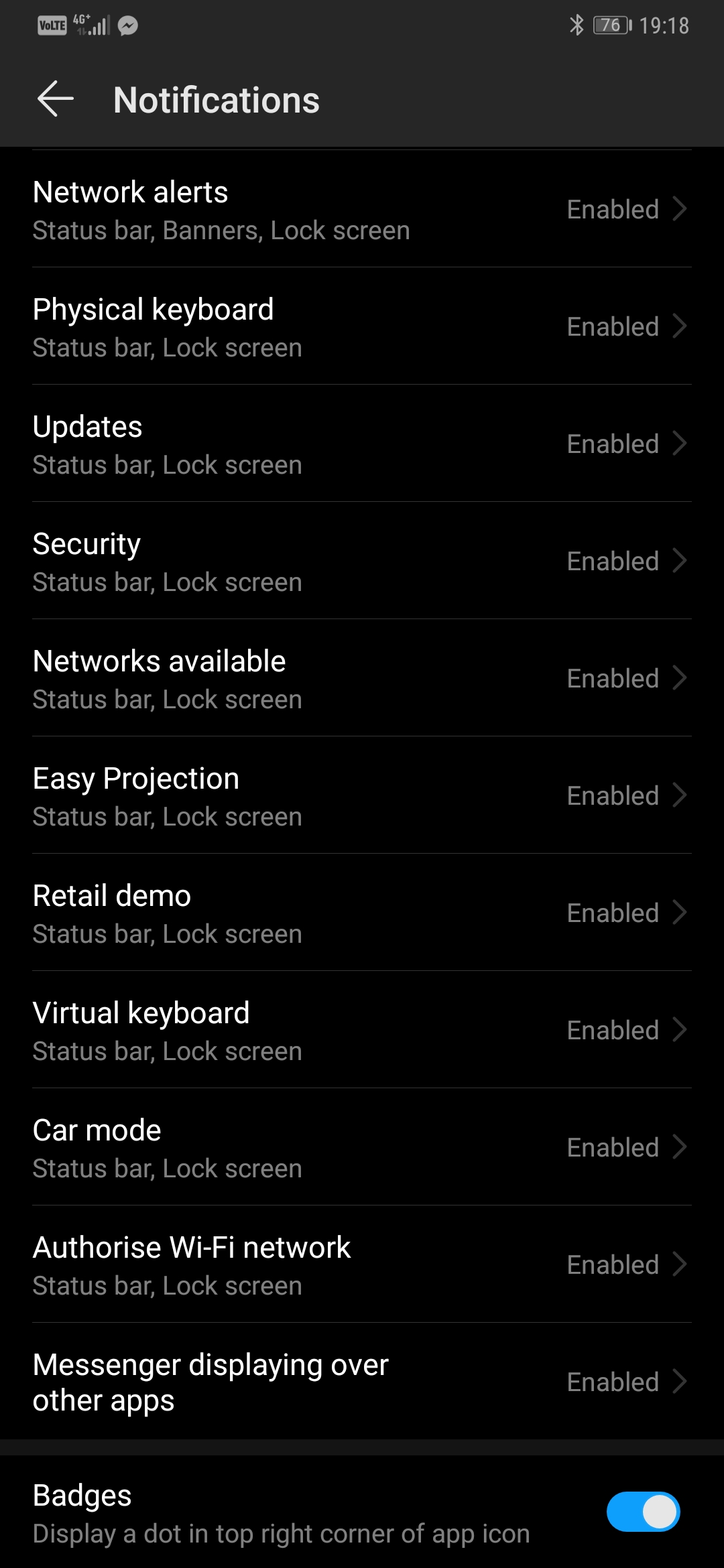Open Networks available notification settings
The height and width of the screenshot is (1568, 724).
coord(362,678)
